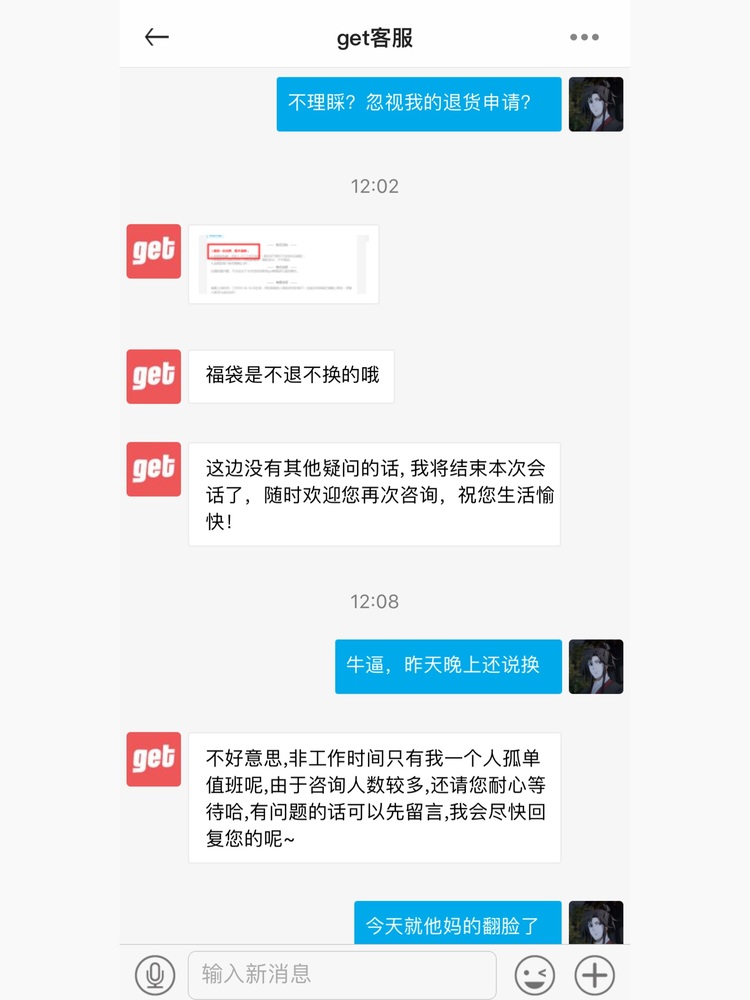
Task: Go back from get客服 chat
Action: click(x=157, y=38)
